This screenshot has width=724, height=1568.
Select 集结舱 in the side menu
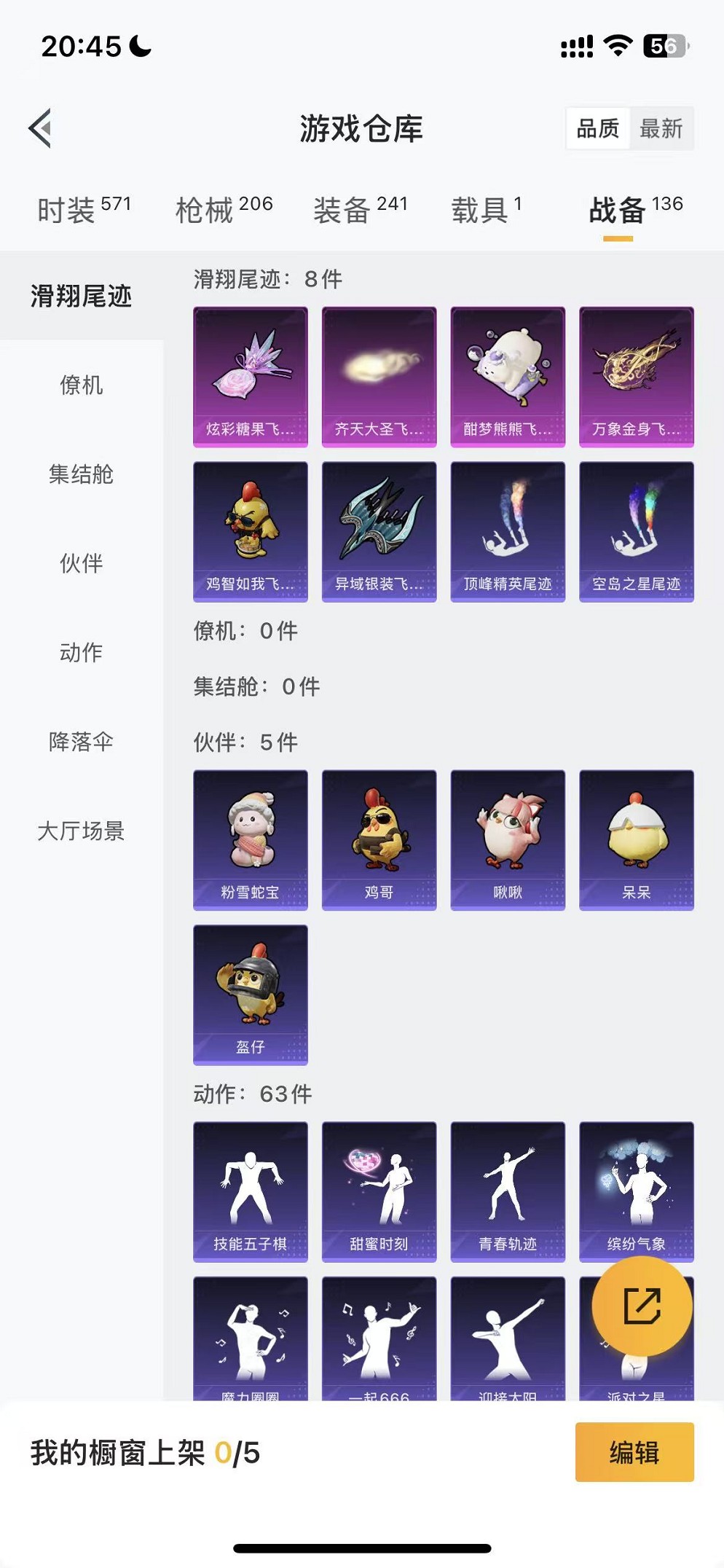[81, 474]
